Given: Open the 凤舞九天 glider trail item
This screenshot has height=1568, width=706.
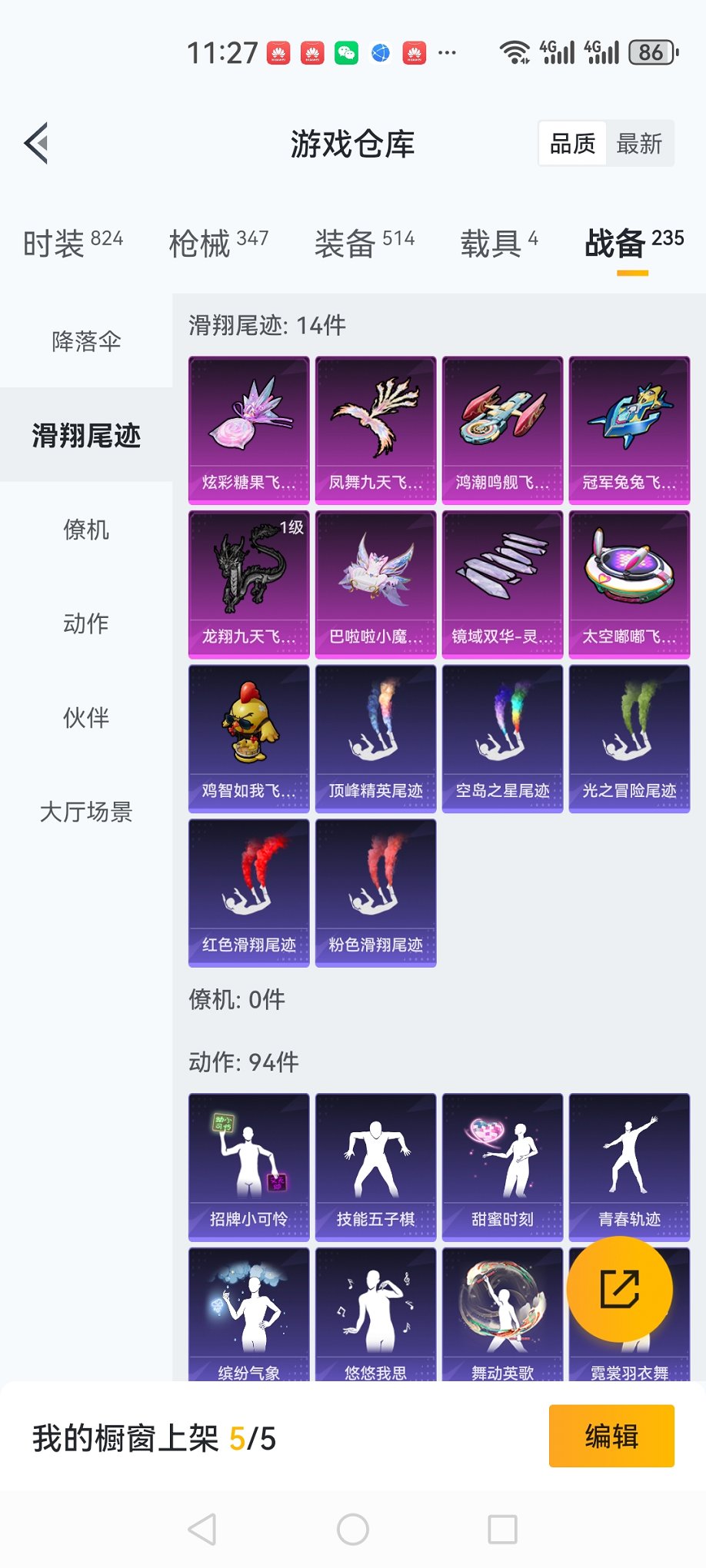Looking at the screenshot, I should [375, 430].
